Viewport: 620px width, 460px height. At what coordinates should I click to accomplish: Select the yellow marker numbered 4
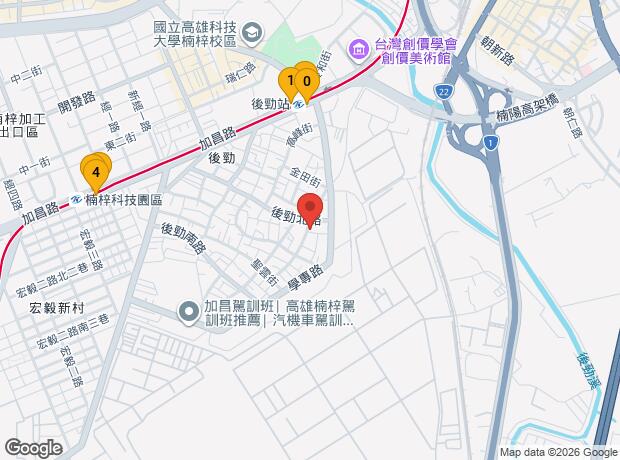(95, 172)
